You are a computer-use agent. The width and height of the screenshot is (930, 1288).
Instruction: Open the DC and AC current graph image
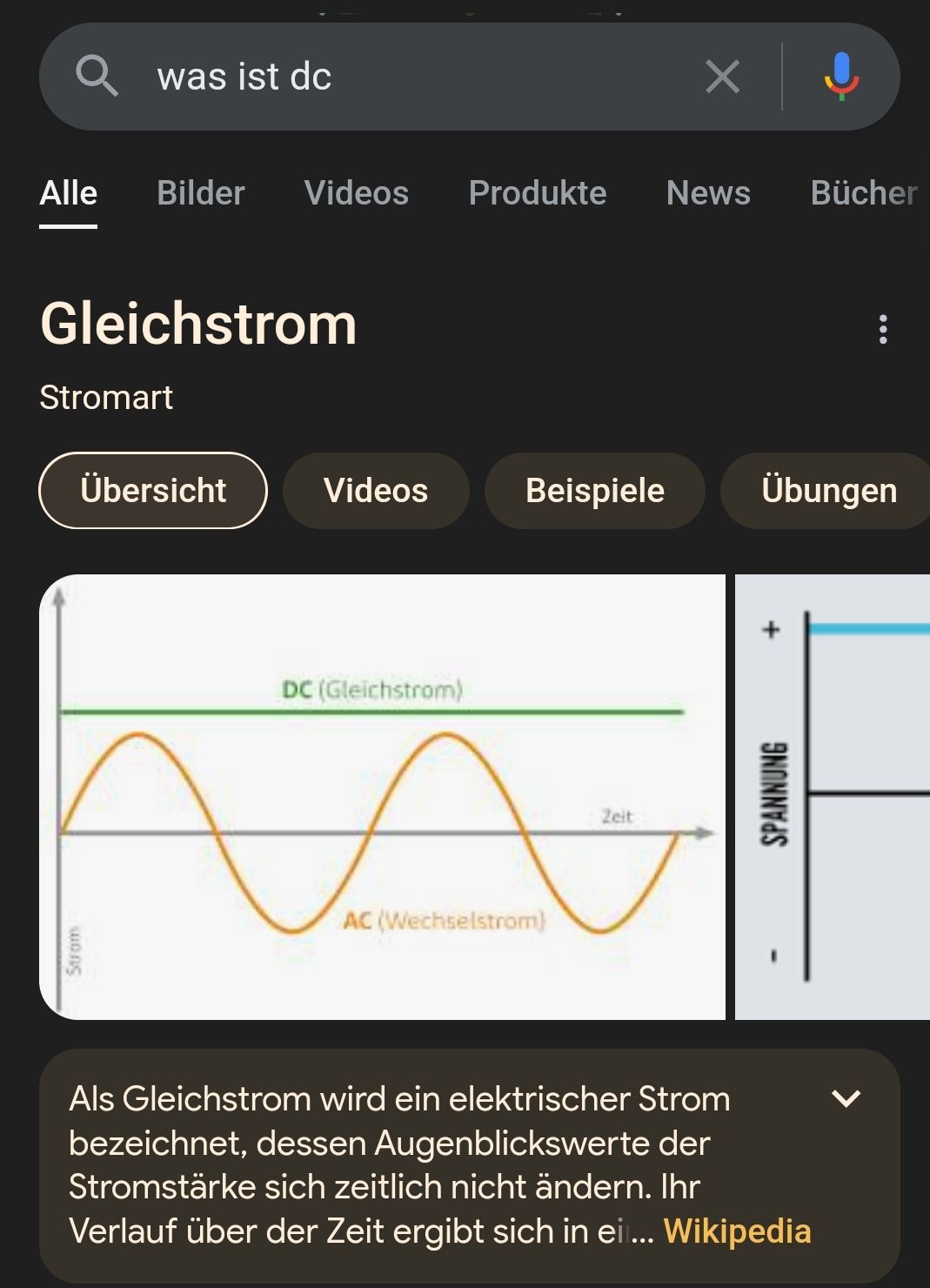pyautogui.click(x=382, y=796)
